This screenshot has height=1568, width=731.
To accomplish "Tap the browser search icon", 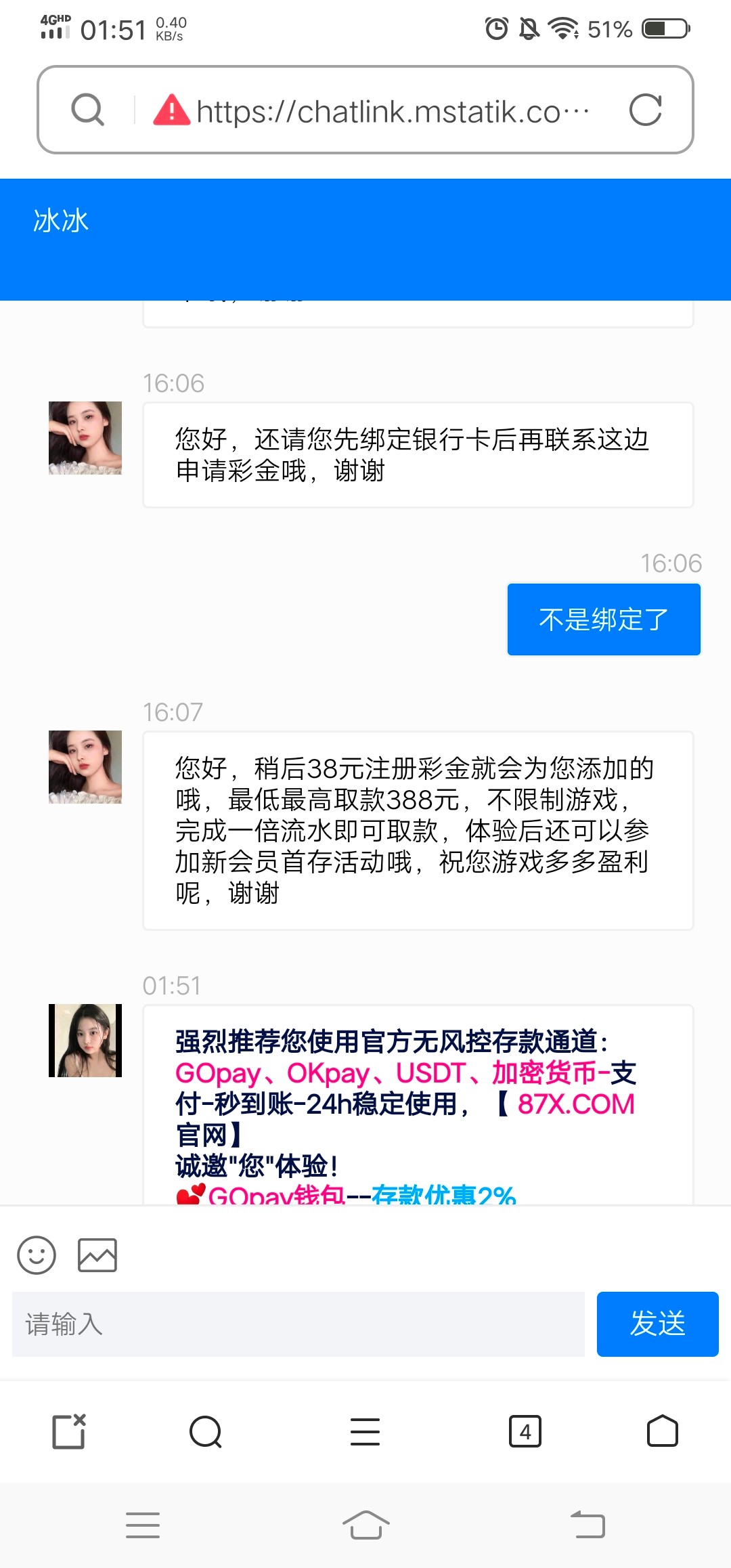I will tap(88, 110).
